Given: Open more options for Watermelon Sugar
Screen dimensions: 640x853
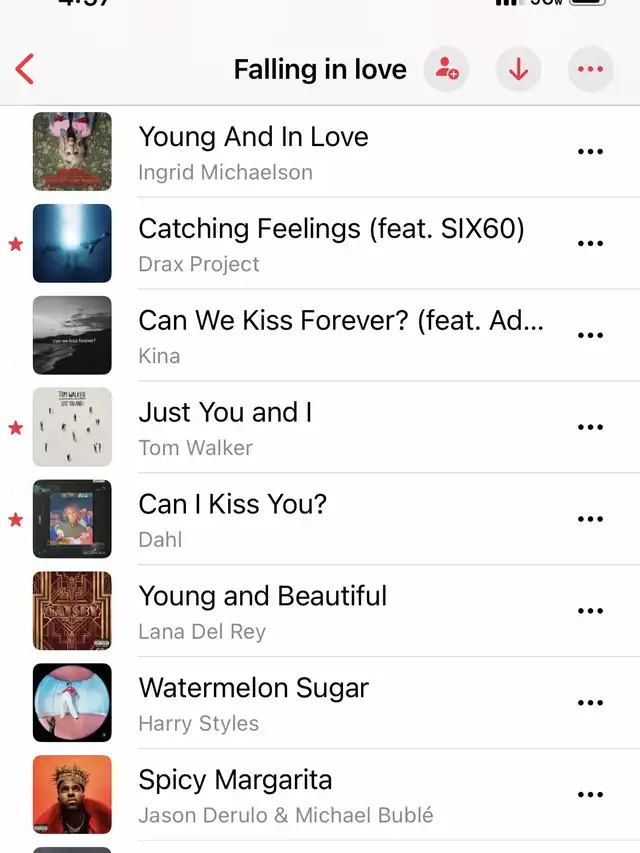Looking at the screenshot, I should [590, 703].
